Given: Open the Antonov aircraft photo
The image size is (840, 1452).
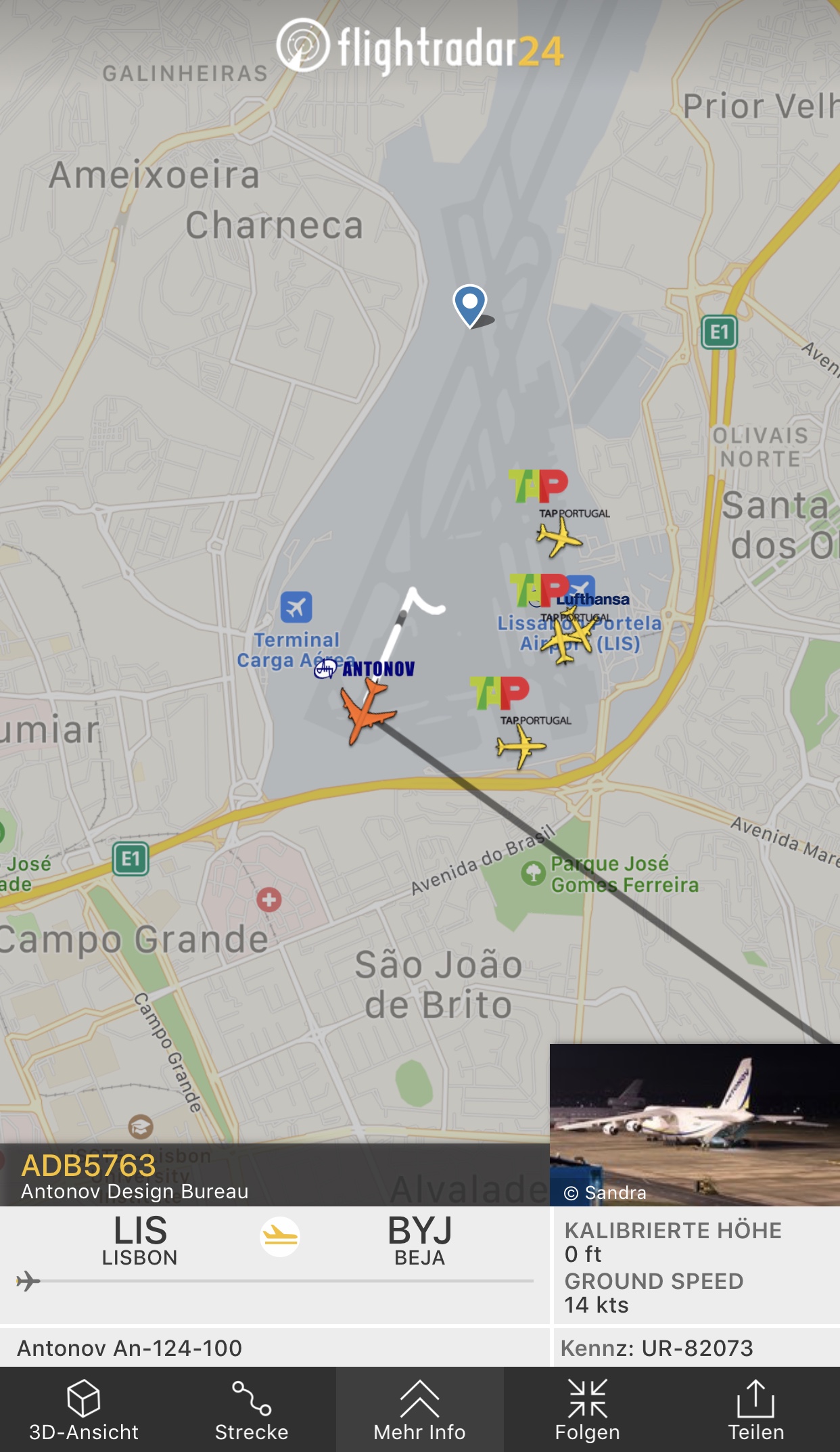Looking at the screenshot, I should click(x=695, y=1124).
